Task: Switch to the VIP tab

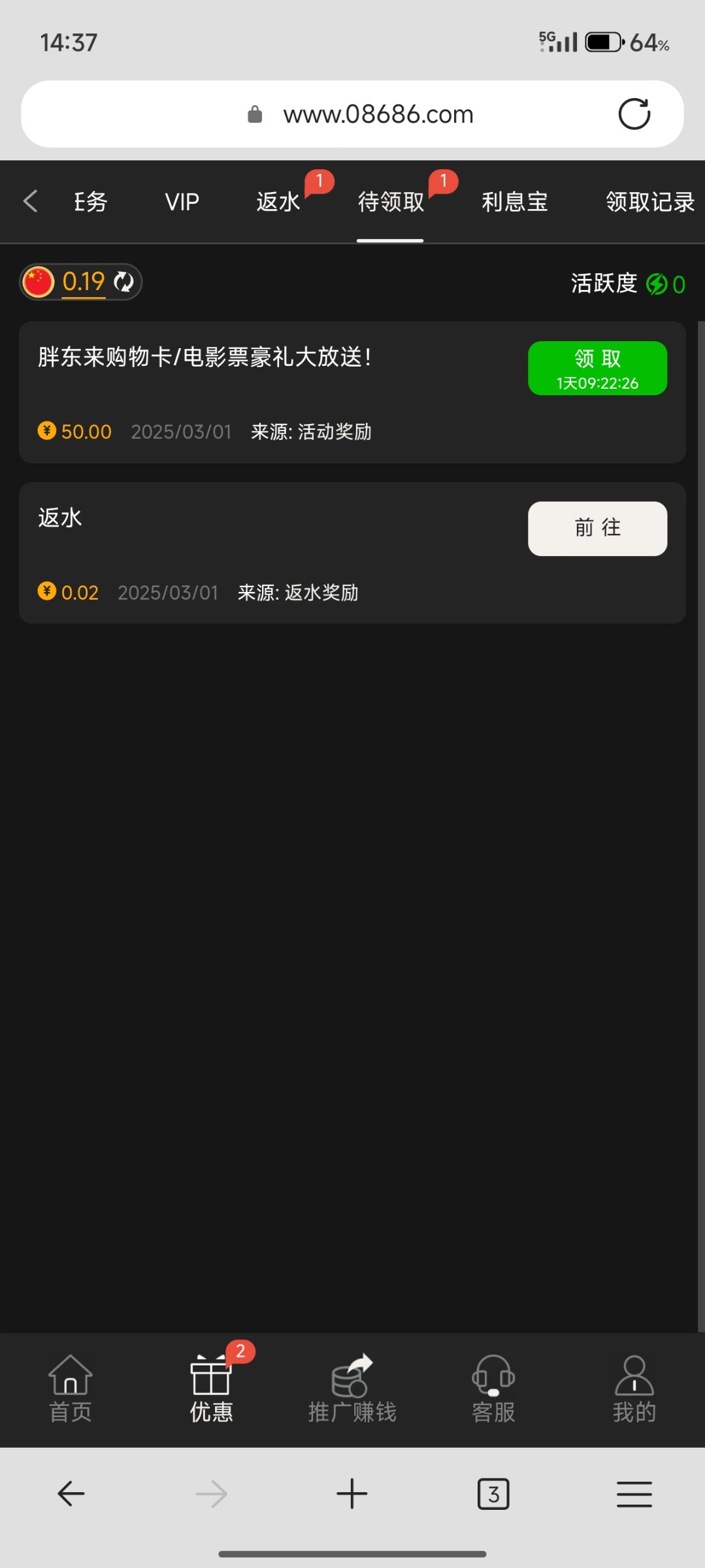Action: pyautogui.click(x=182, y=202)
